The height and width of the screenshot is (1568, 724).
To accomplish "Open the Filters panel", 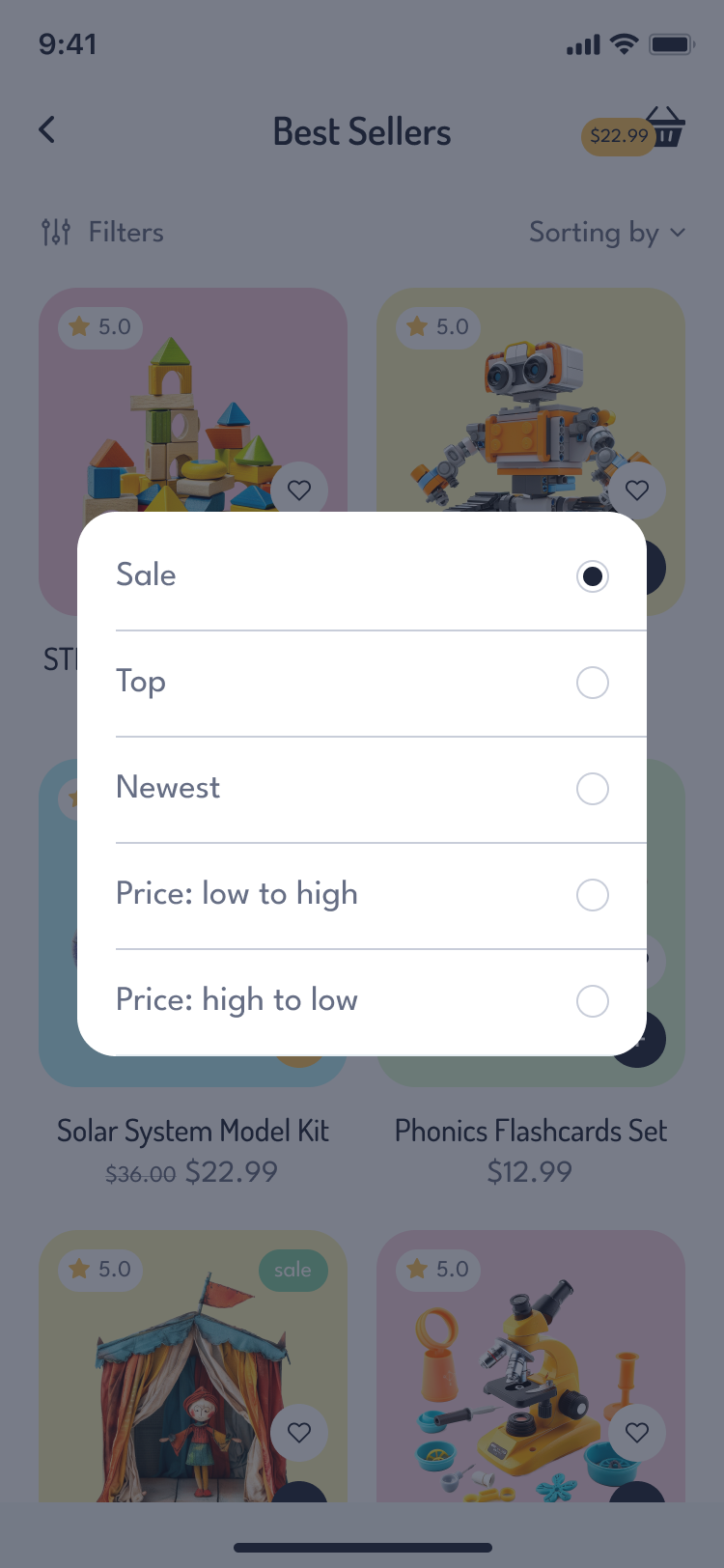I will [102, 233].
